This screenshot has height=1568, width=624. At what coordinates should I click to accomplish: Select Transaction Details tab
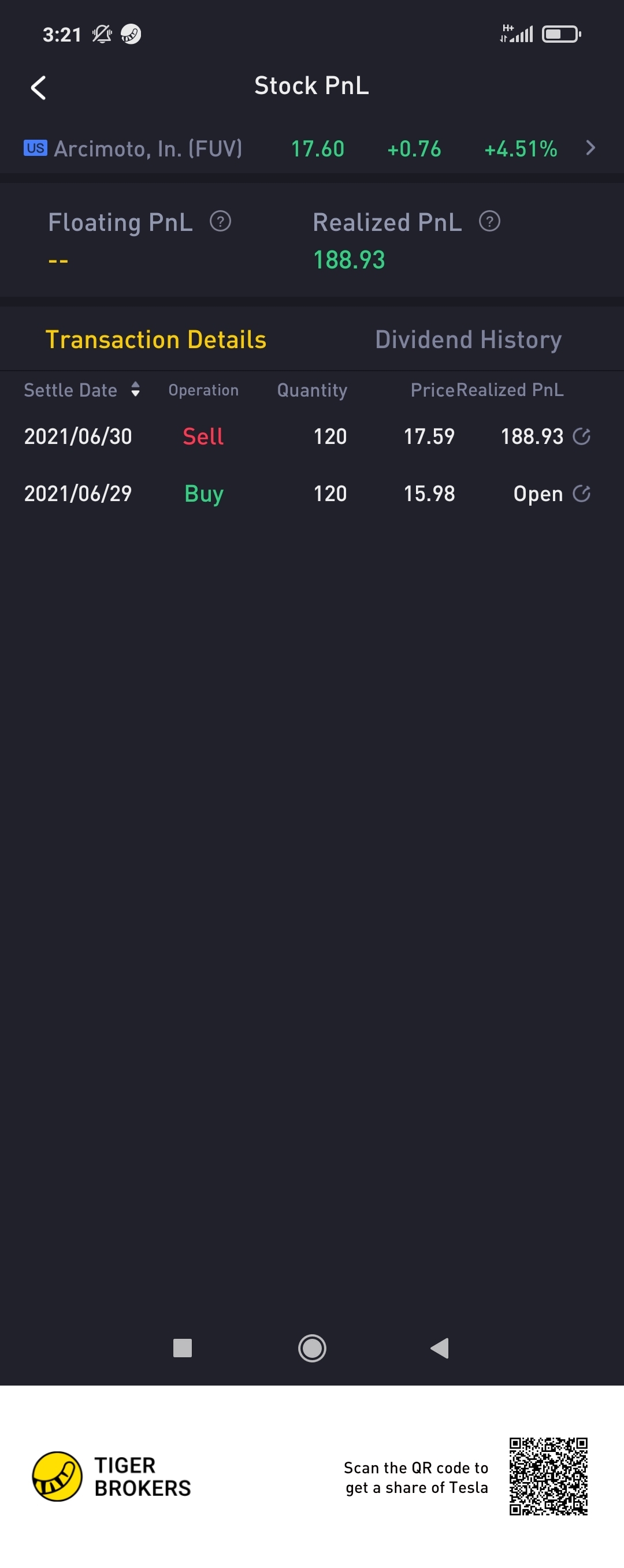click(x=156, y=339)
